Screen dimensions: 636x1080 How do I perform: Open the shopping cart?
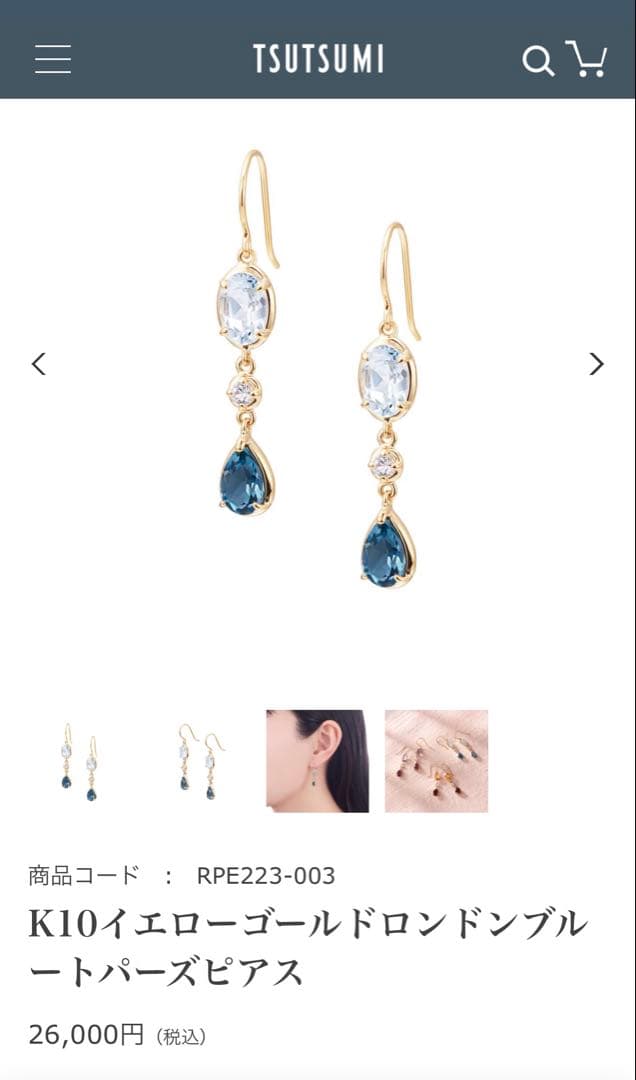point(587,59)
